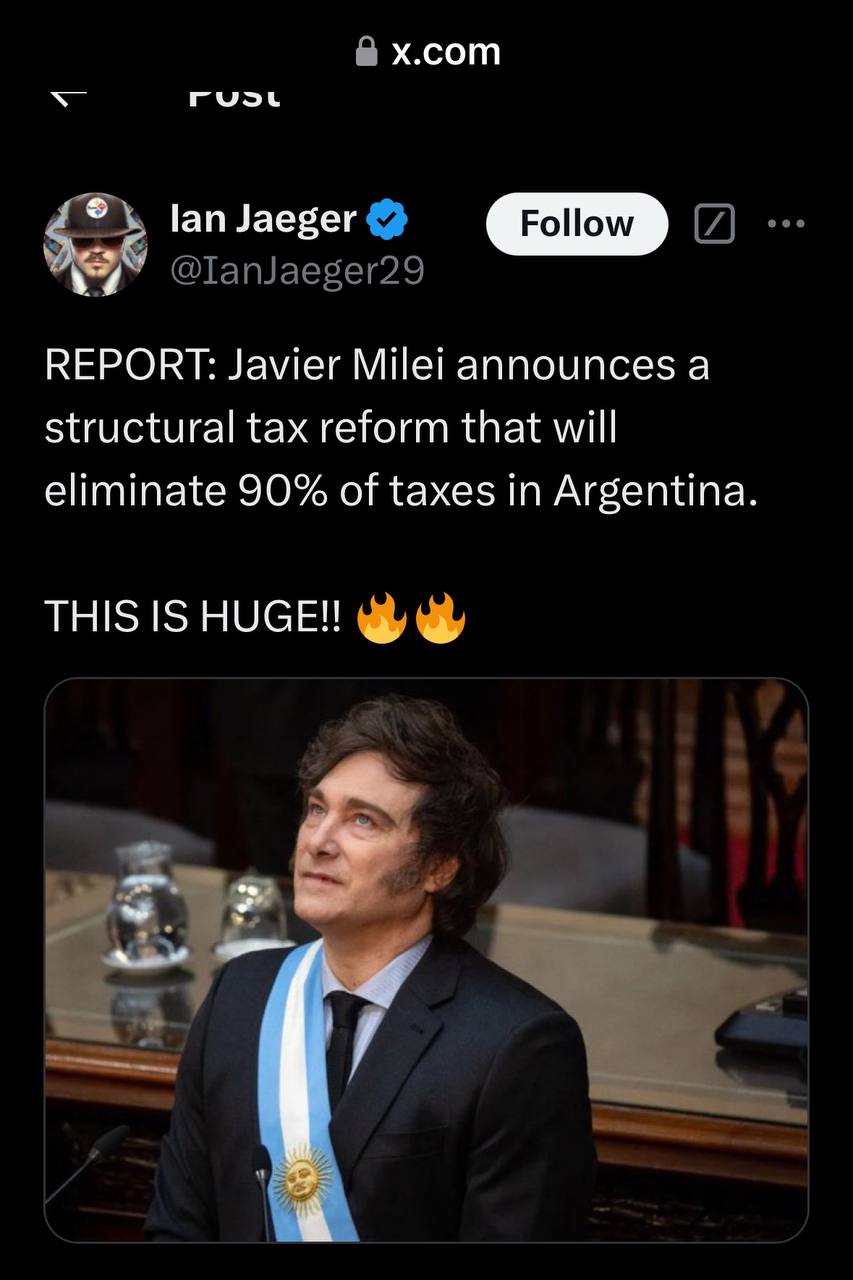
Task: Go back using the top-left arrow
Action: 68,96
